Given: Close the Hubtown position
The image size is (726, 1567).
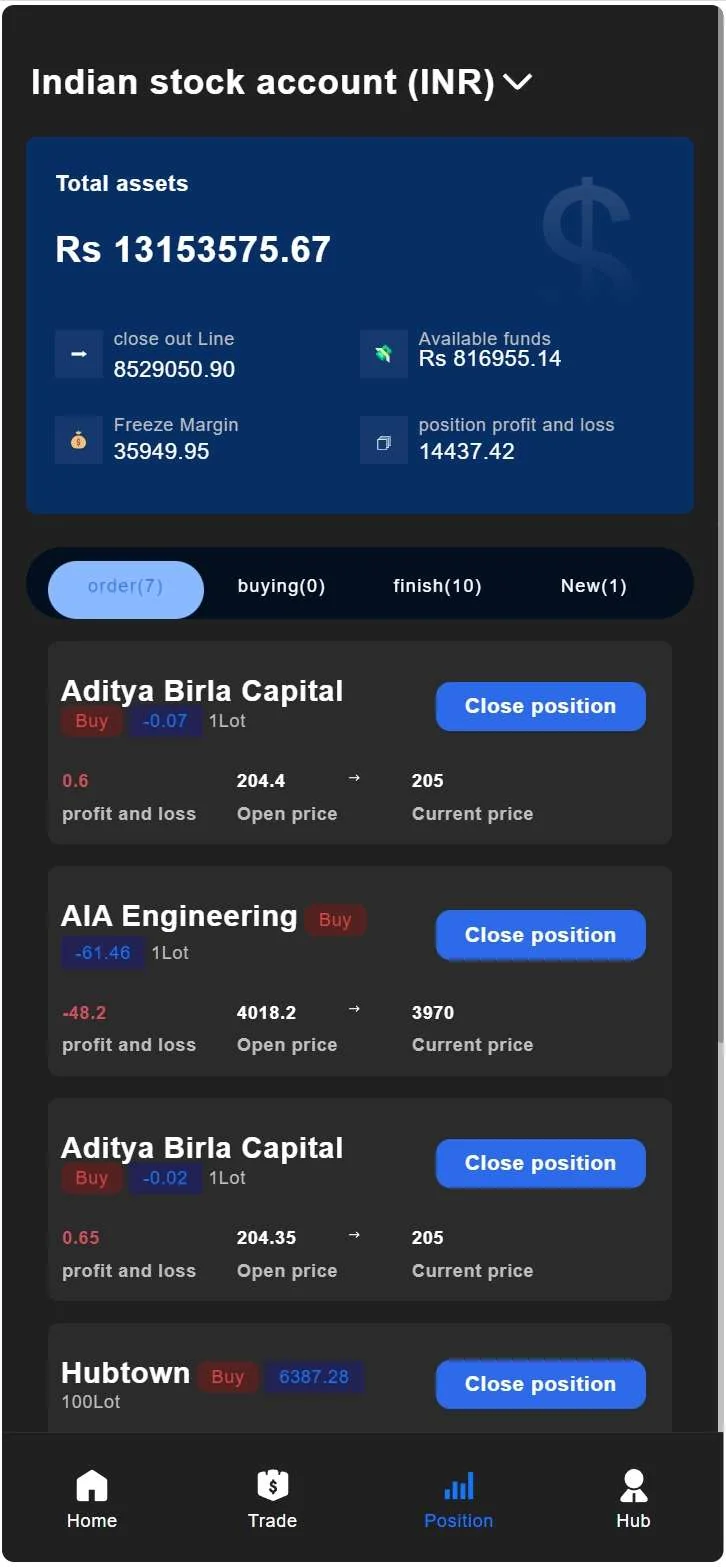Looking at the screenshot, I should point(540,1385).
